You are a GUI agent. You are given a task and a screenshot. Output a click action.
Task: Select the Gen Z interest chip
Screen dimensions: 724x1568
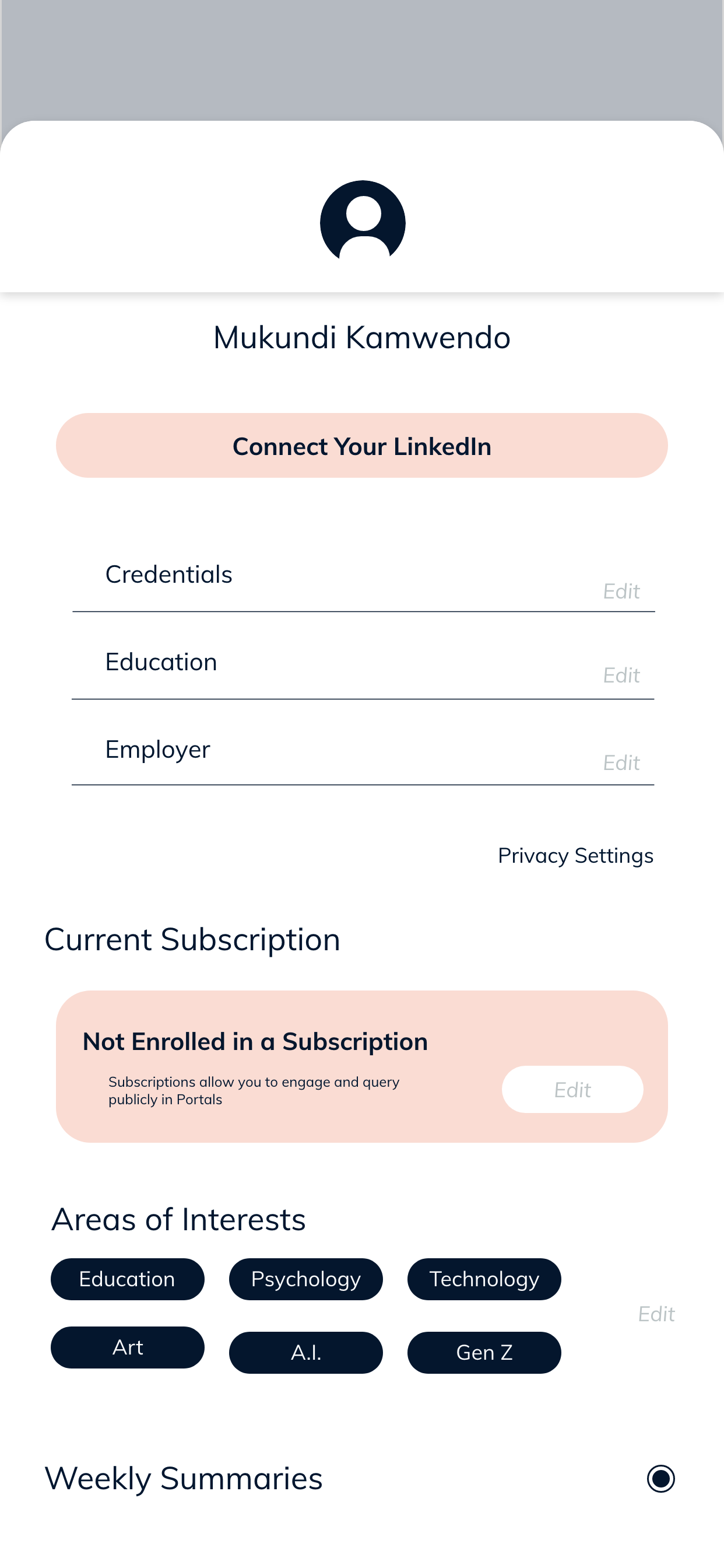pos(484,1353)
